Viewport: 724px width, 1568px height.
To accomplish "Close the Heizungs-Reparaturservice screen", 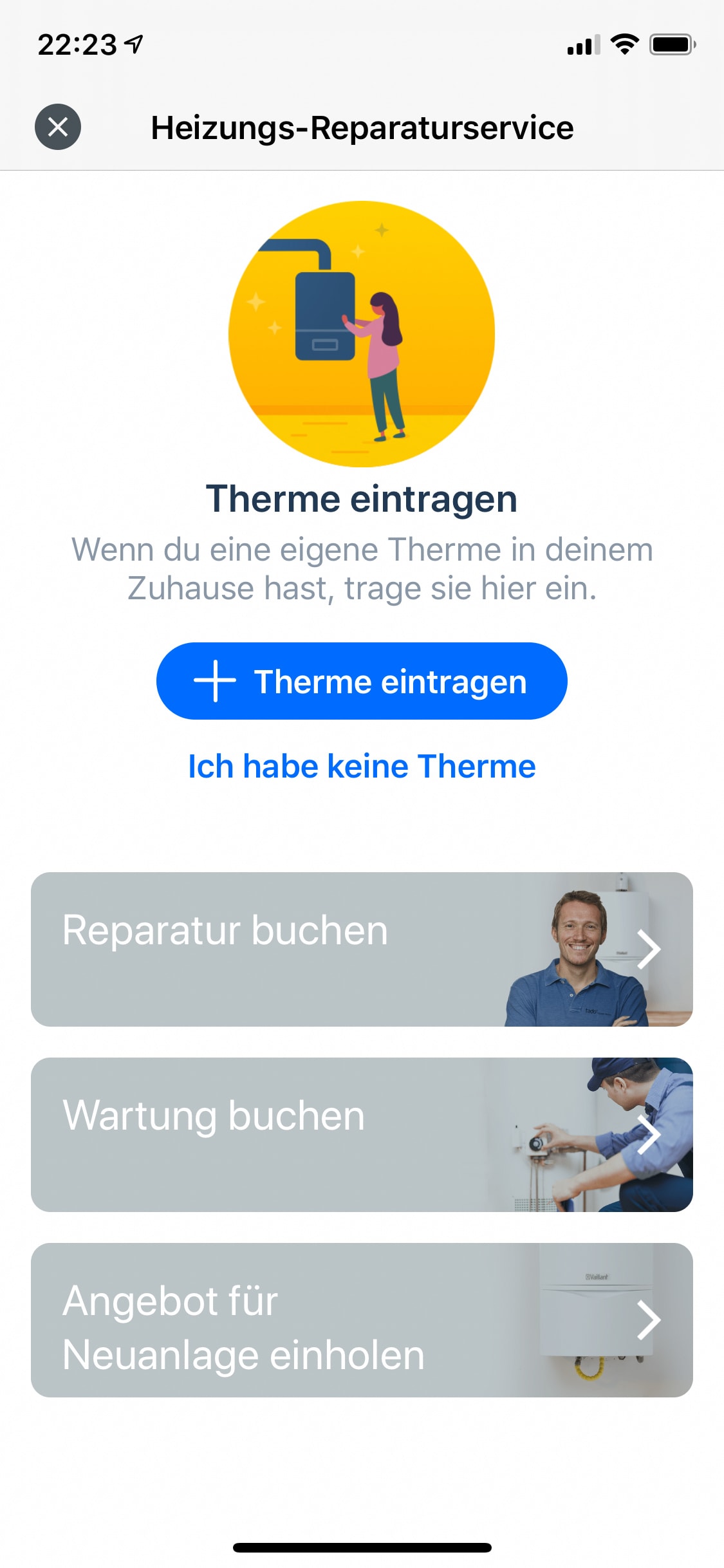I will pos(58,127).
